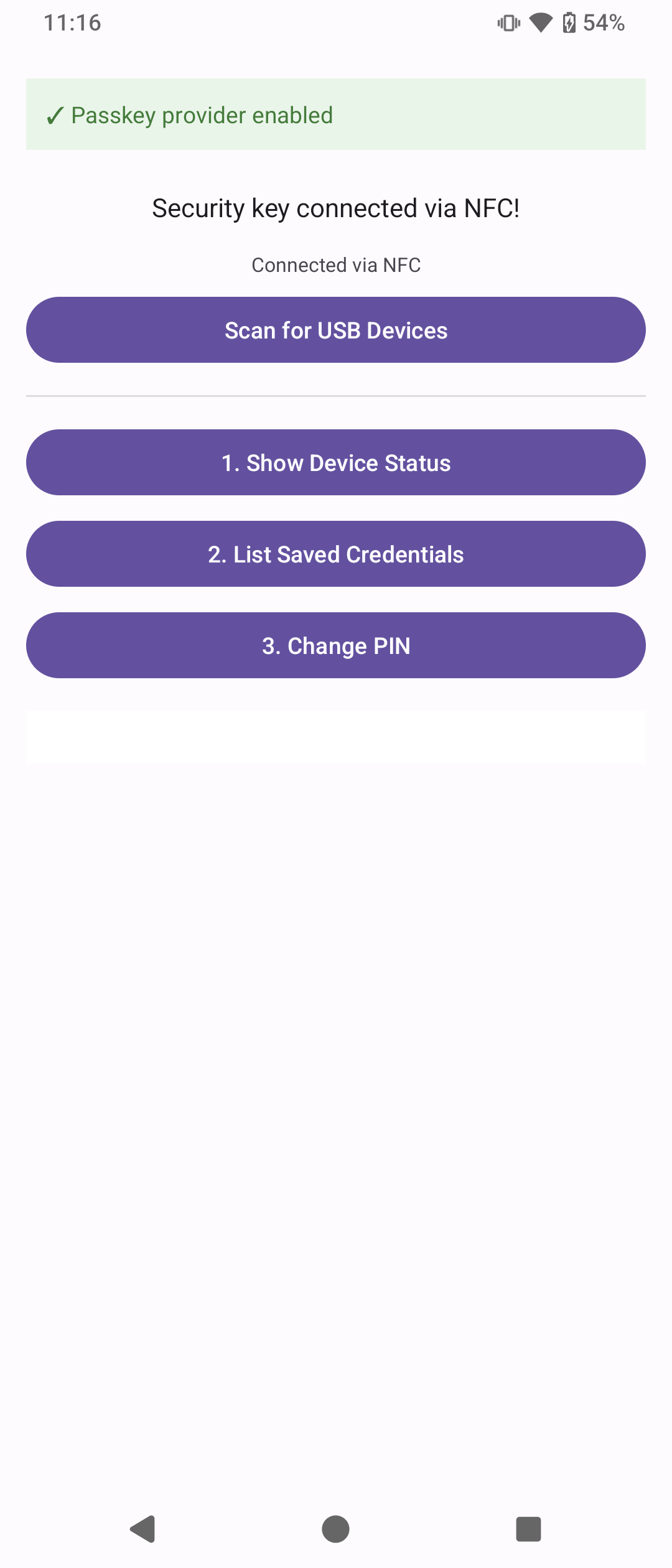List saved credentials
Viewport: 672px width, 1568px height.
click(336, 554)
